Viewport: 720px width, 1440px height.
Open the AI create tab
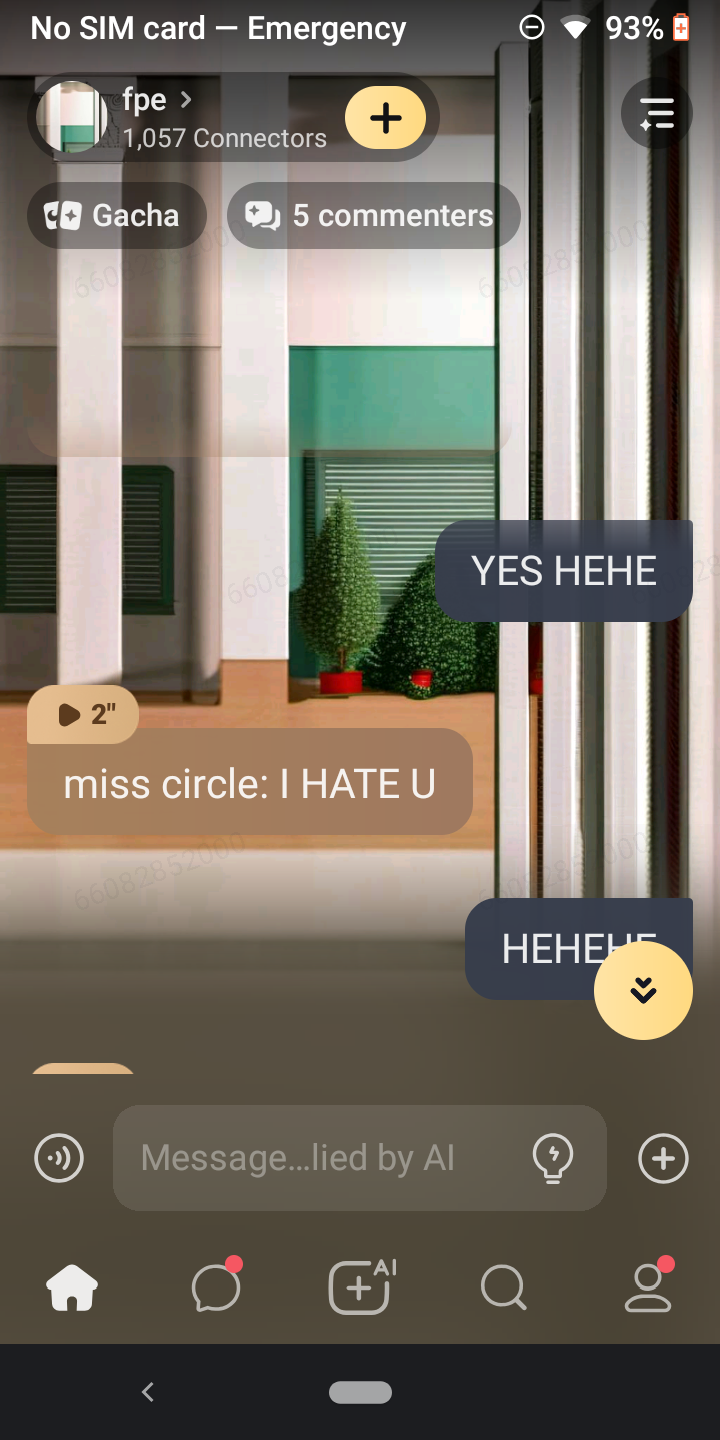coord(361,1288)
